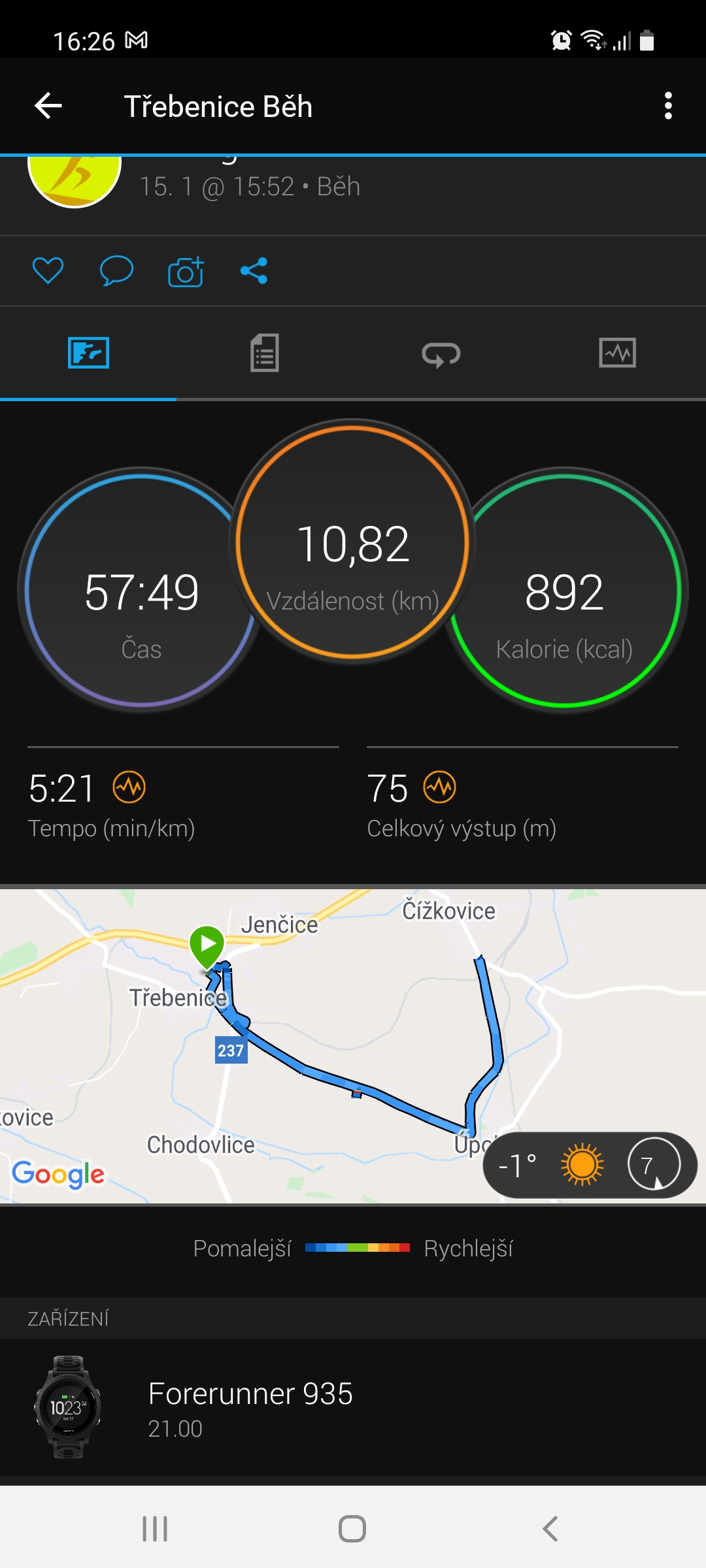Tap the system home button

pos(352,1529)
